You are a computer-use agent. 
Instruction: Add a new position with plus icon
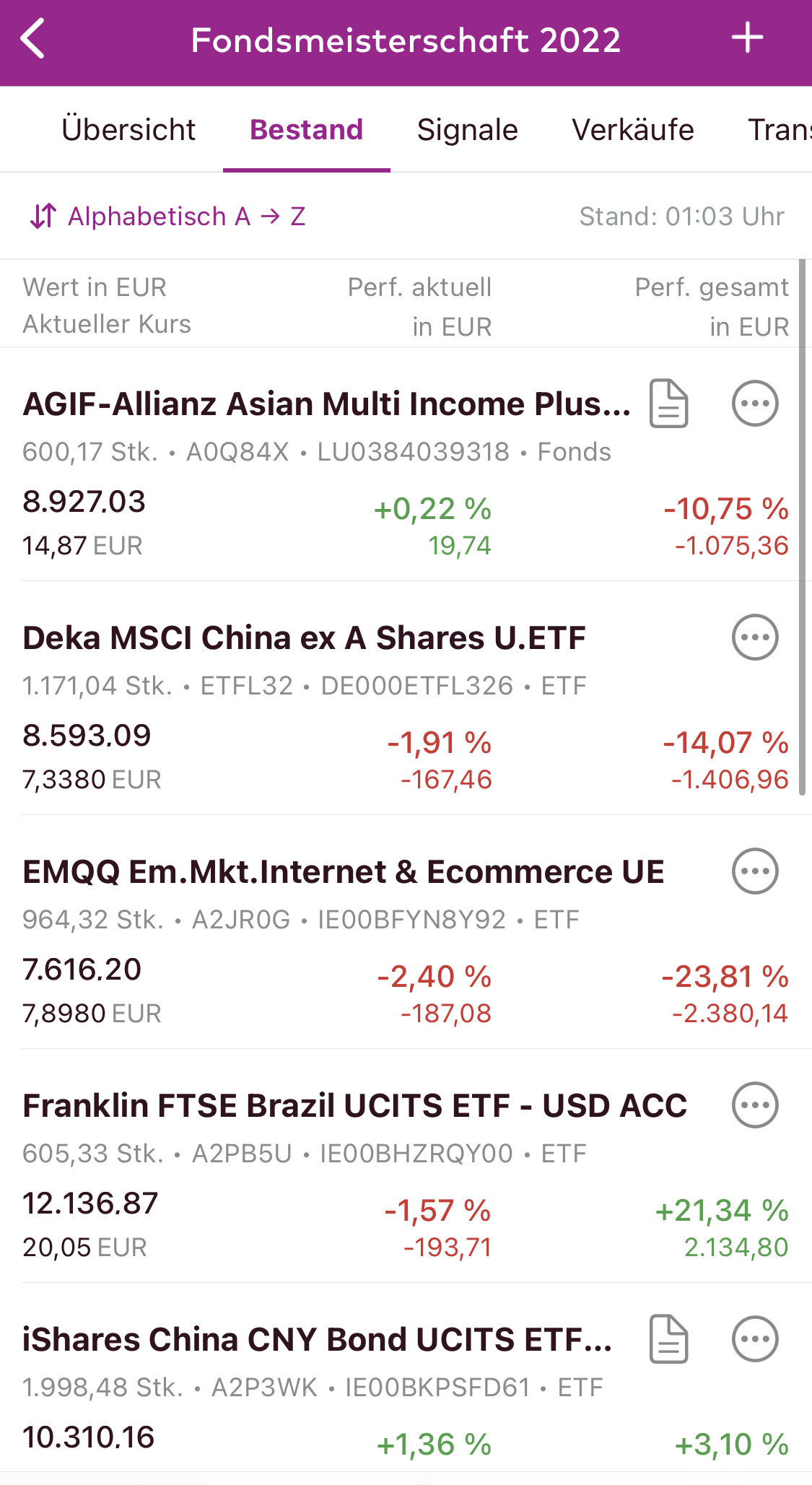pos(747,38)
